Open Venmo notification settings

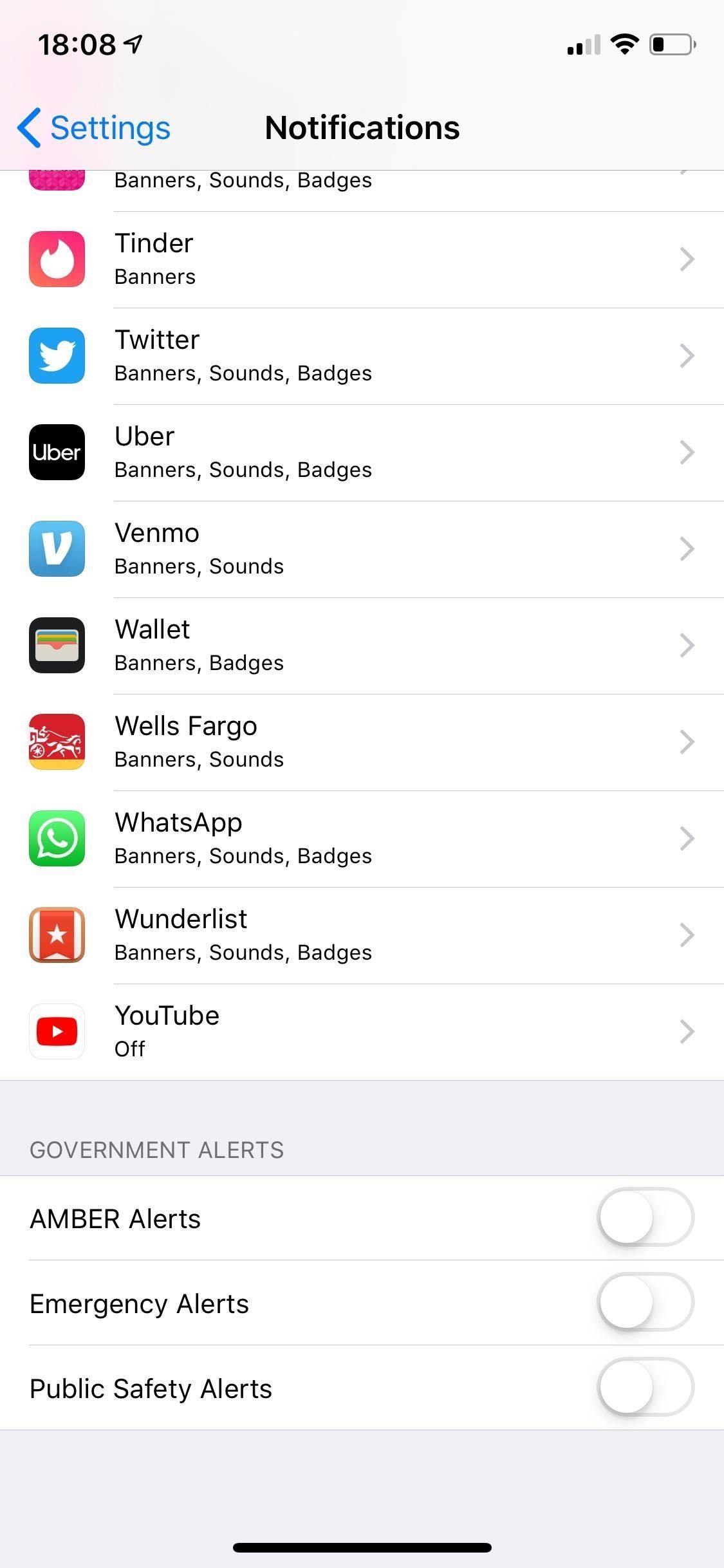(362, 549)
